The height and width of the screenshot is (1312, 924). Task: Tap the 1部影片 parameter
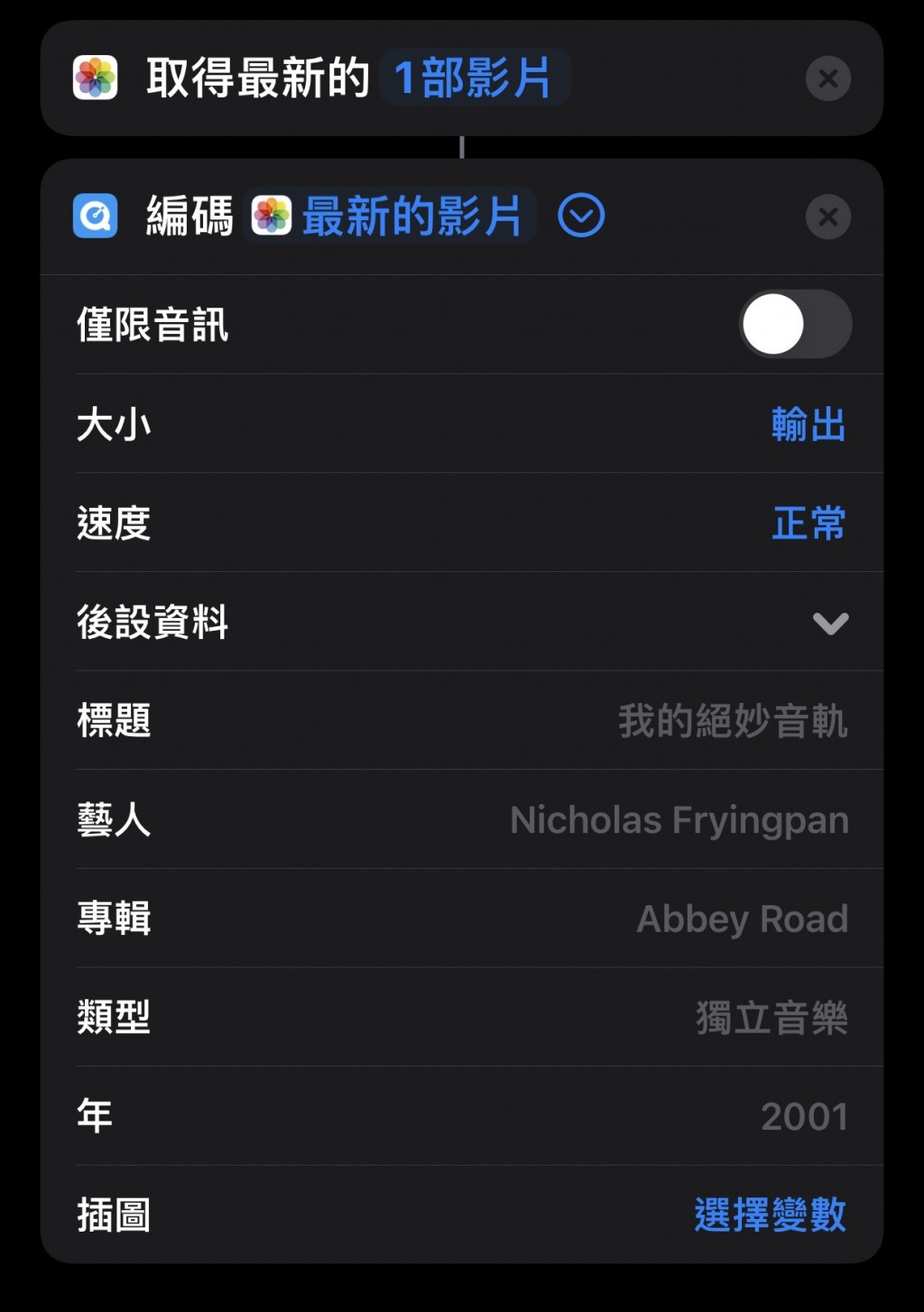point(474,79)
